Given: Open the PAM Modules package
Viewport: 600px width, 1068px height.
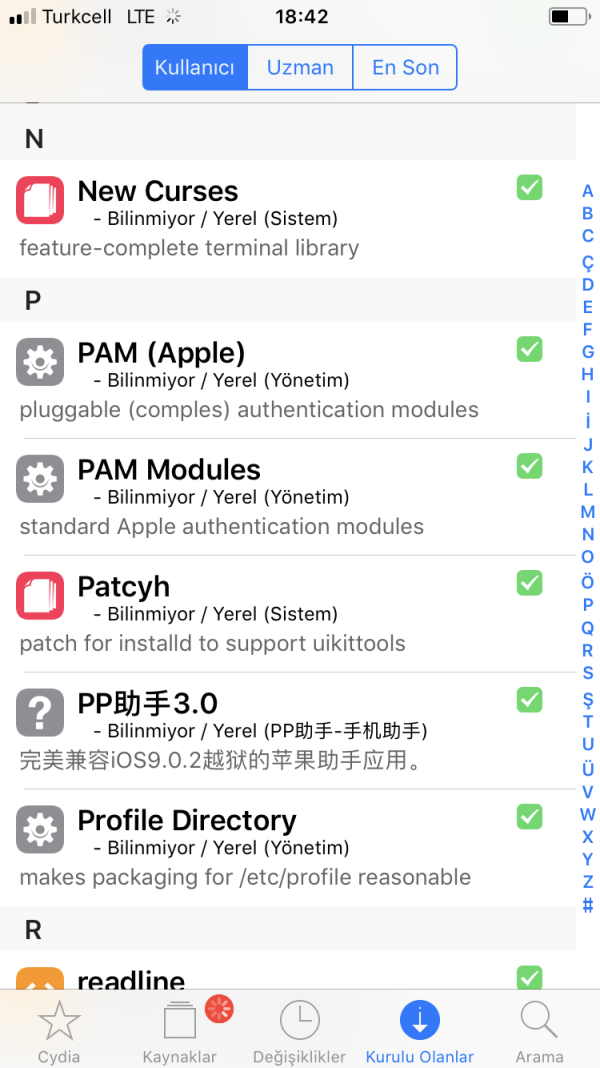Looking at the screenshot, I should click(x=280, y=497).
